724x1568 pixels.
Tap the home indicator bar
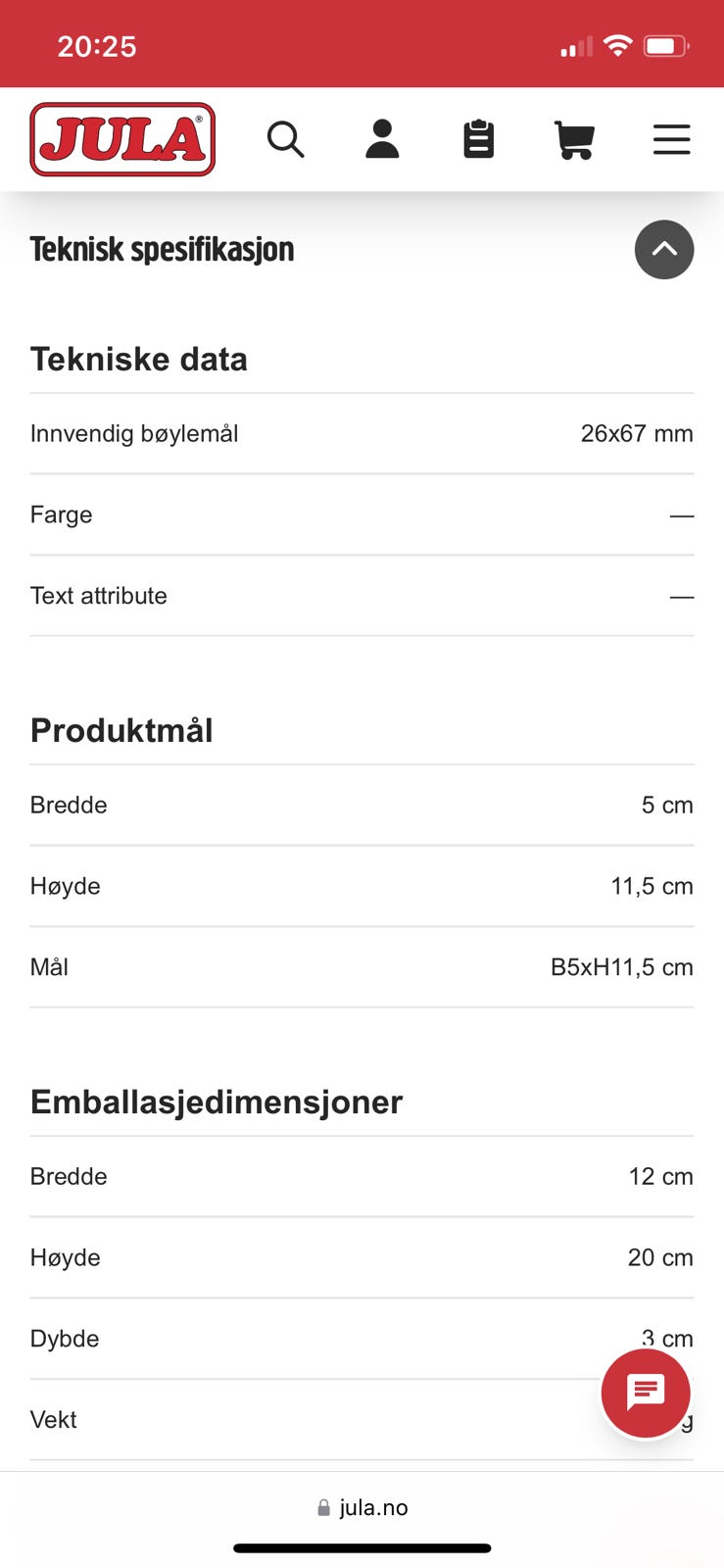coord(362,1549)
